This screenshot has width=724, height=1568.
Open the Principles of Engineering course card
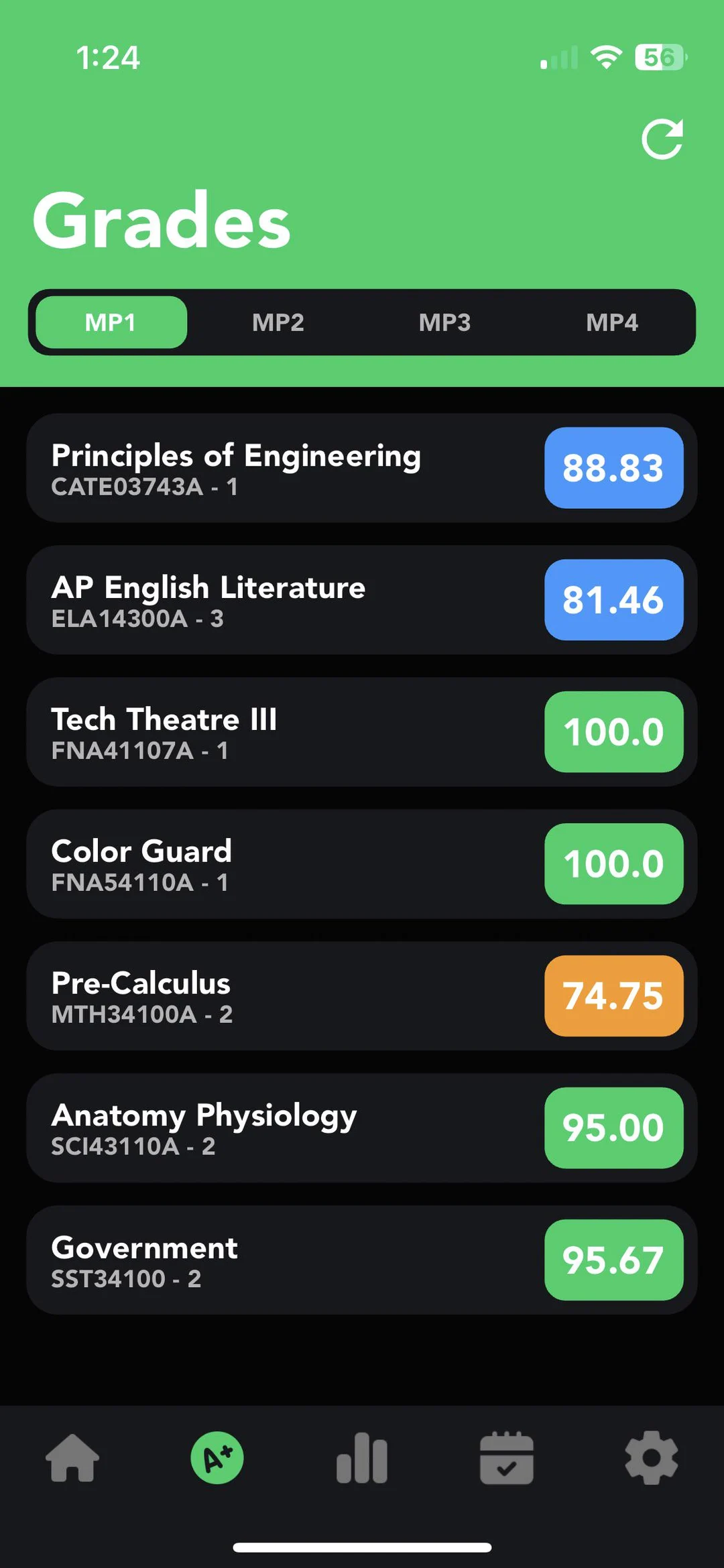tap(268, 468)
